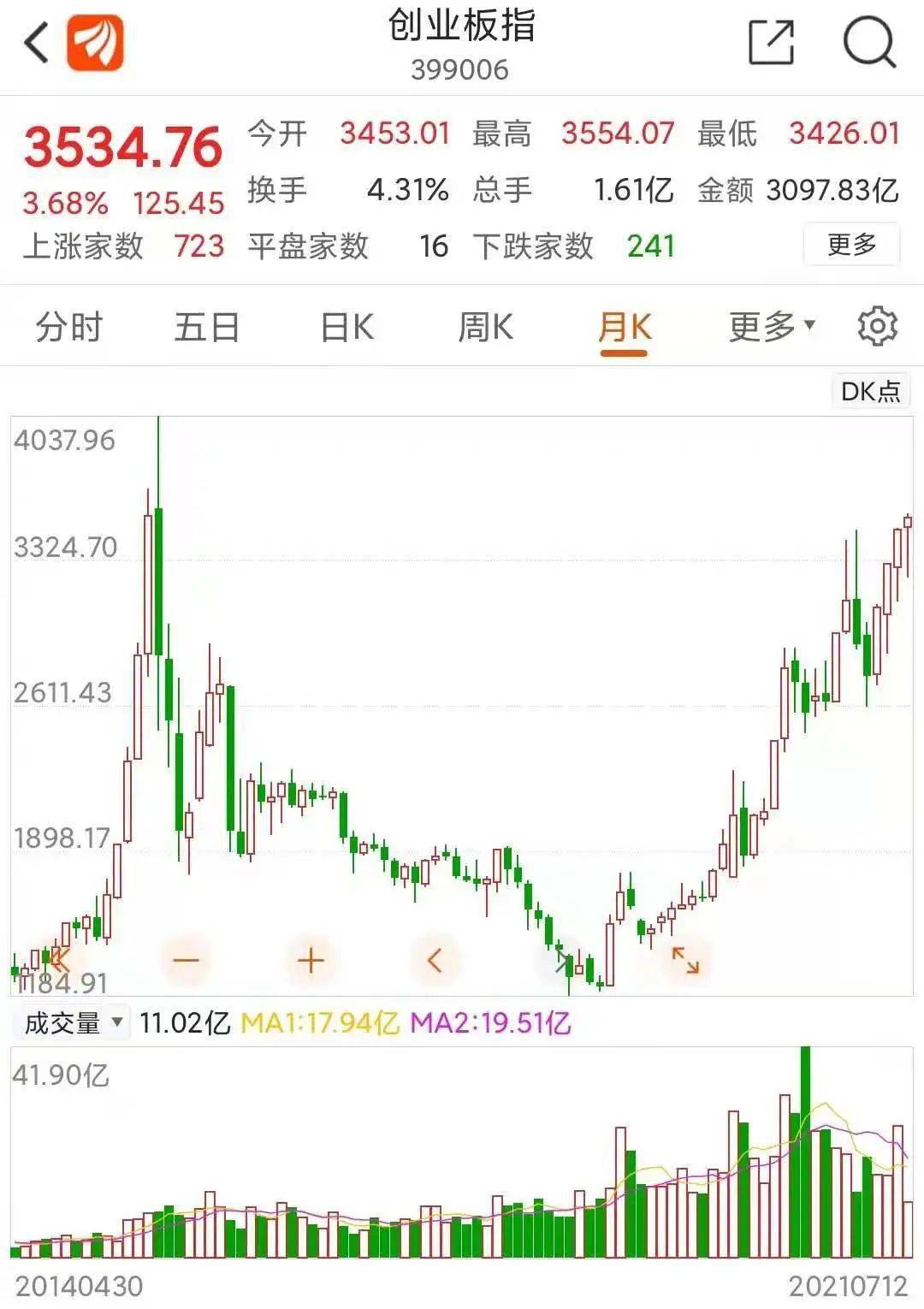The width and height of the screenshot is (924, 1309).
Task: Select the 日K chart tab
Action: click(345, 327)
